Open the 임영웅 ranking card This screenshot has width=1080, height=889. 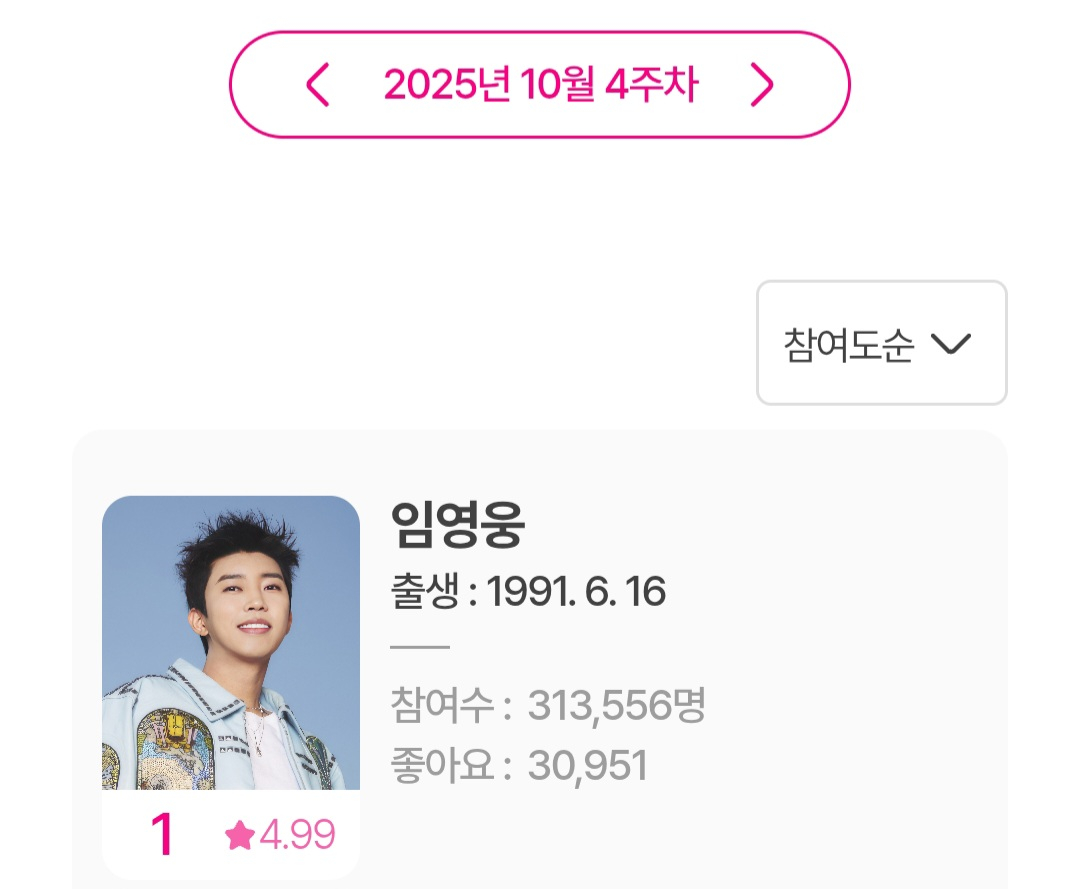point(538,660)
